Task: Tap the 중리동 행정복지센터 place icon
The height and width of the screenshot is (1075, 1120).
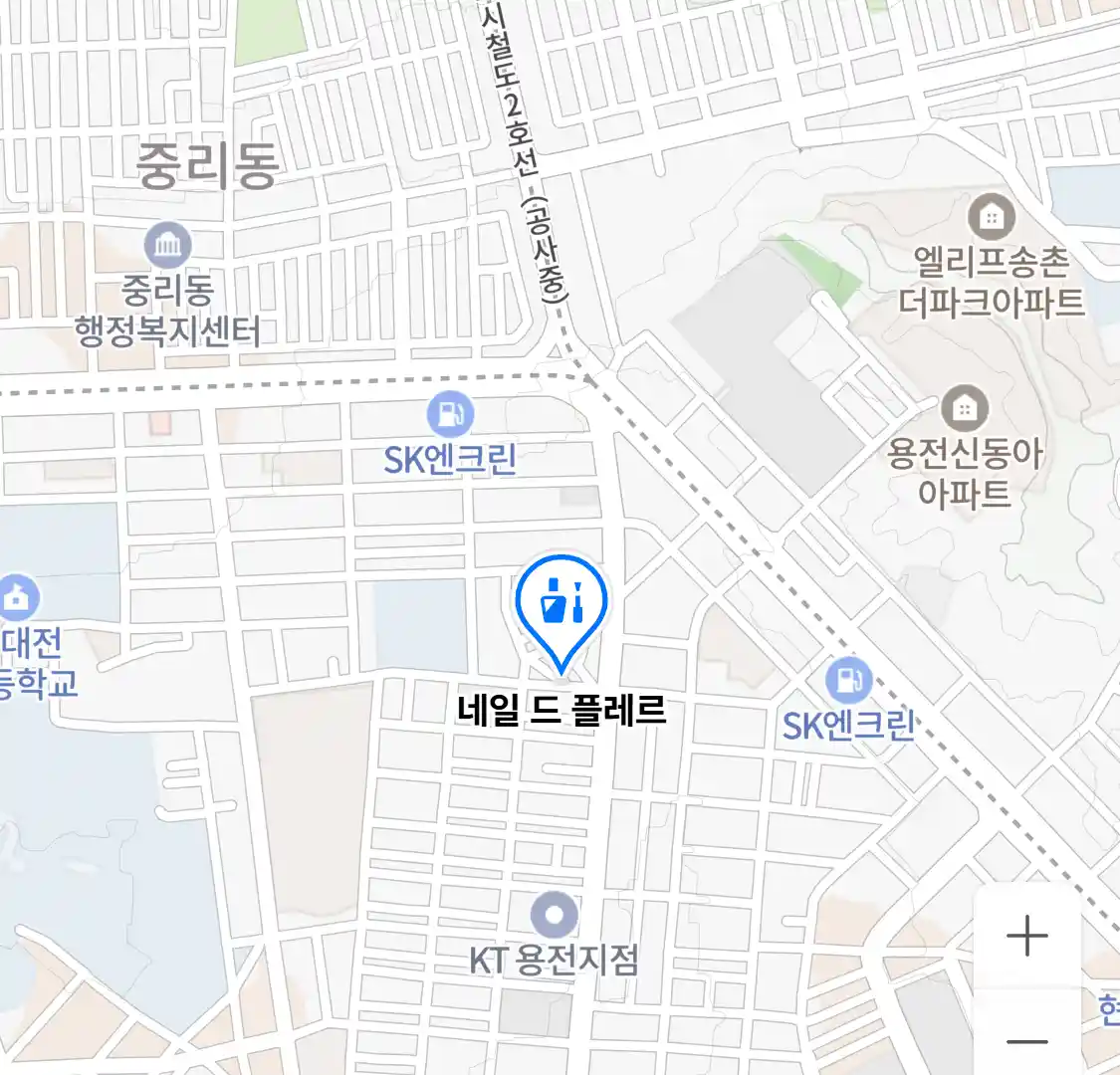Action: tap(168, 245)
